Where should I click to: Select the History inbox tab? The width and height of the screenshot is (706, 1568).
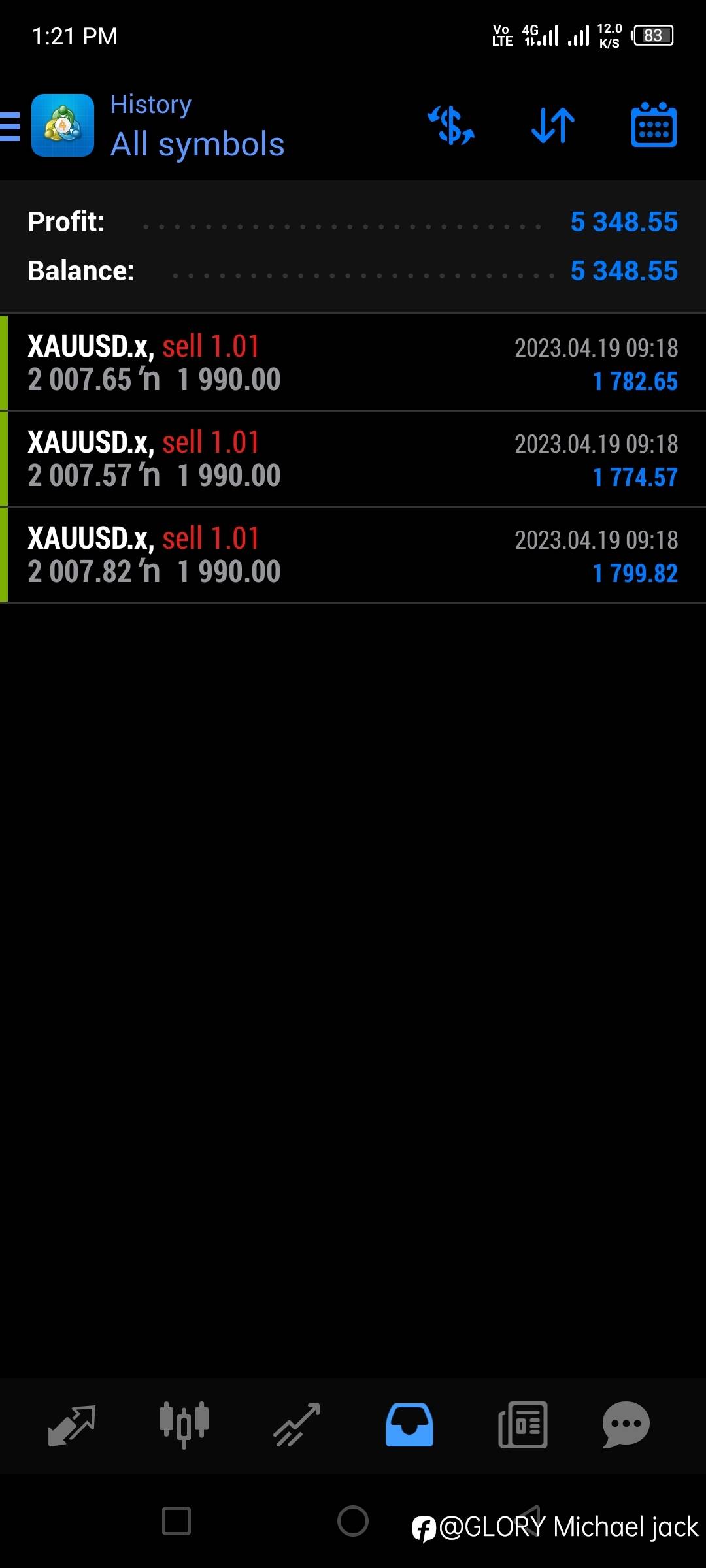[x=409, y=1425]
